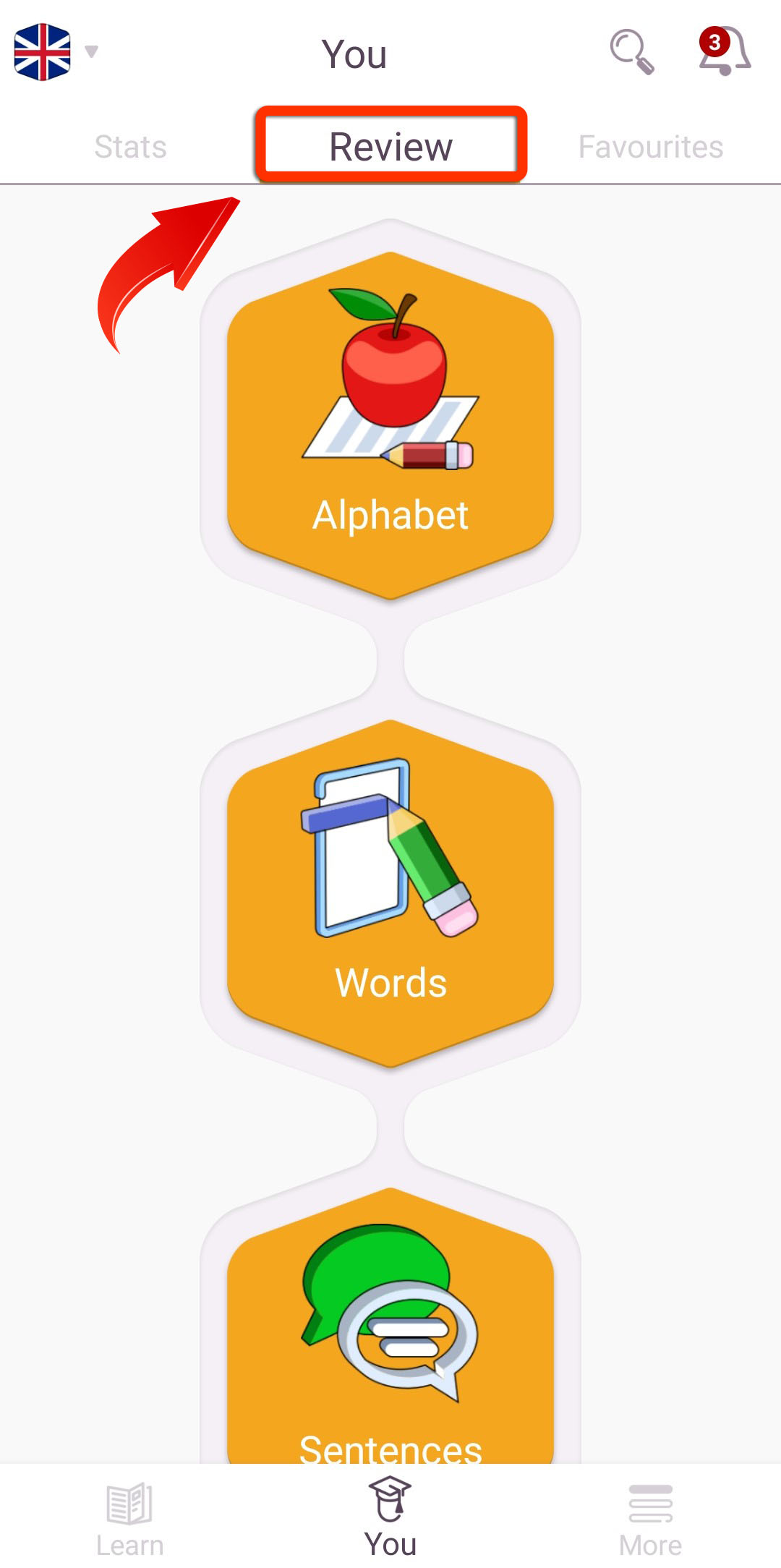Select the Review tab
Image resolution: width=781 pixels, height=1568 pixels.
pos(390,147)
